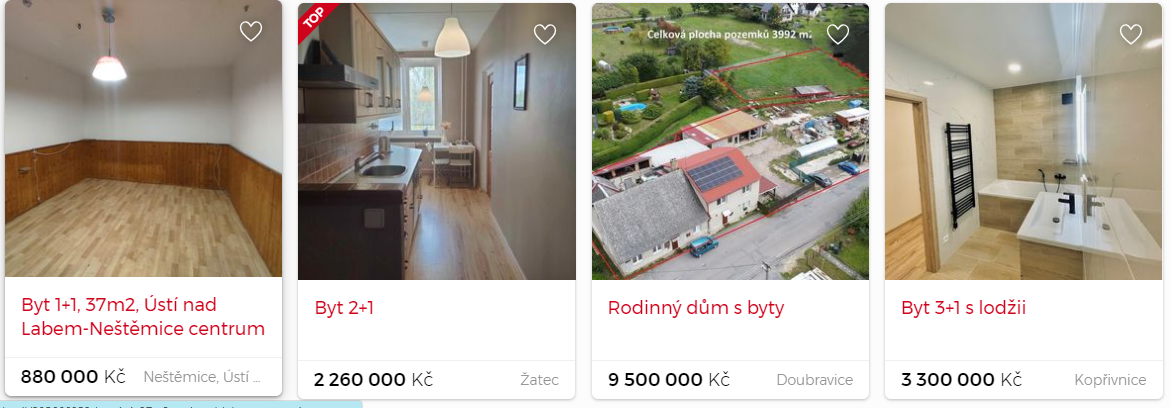Open the Byt 1+1, 37m2 Ústí nad Labem card

coord(143,317)
